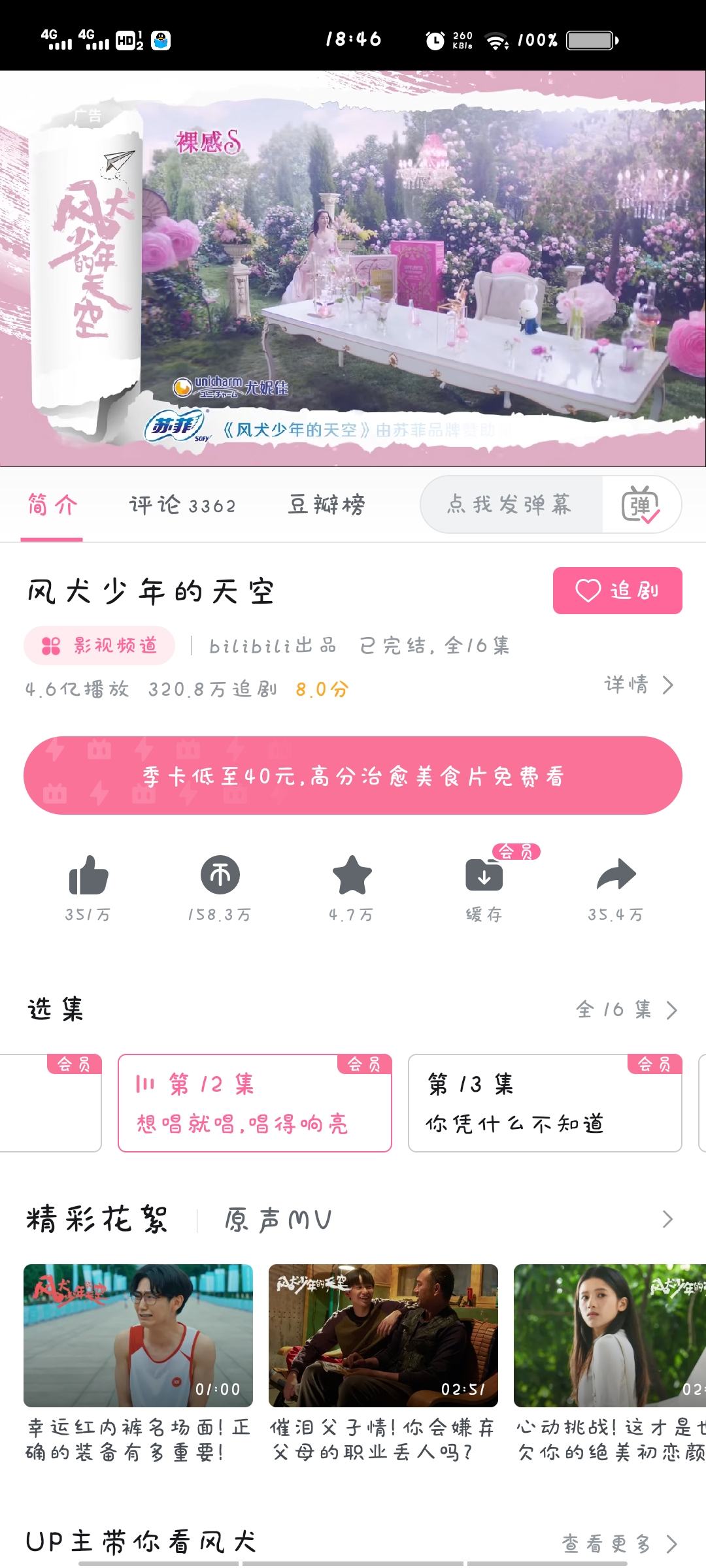Watch the 幸运红内裤名场面 clip
The width and height of the screenshot is (706, 1568).
point(138,1336)
